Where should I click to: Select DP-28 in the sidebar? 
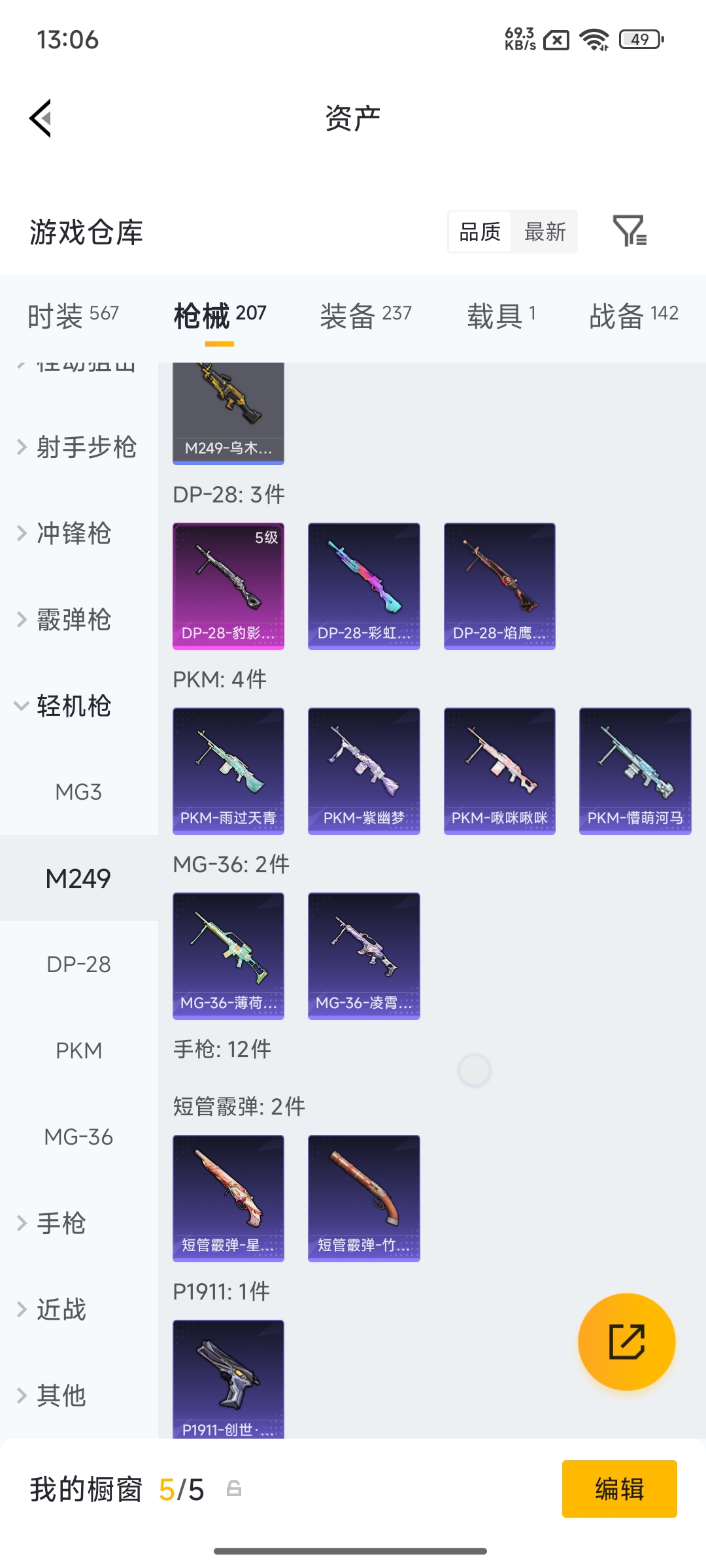tap(78, 965)
